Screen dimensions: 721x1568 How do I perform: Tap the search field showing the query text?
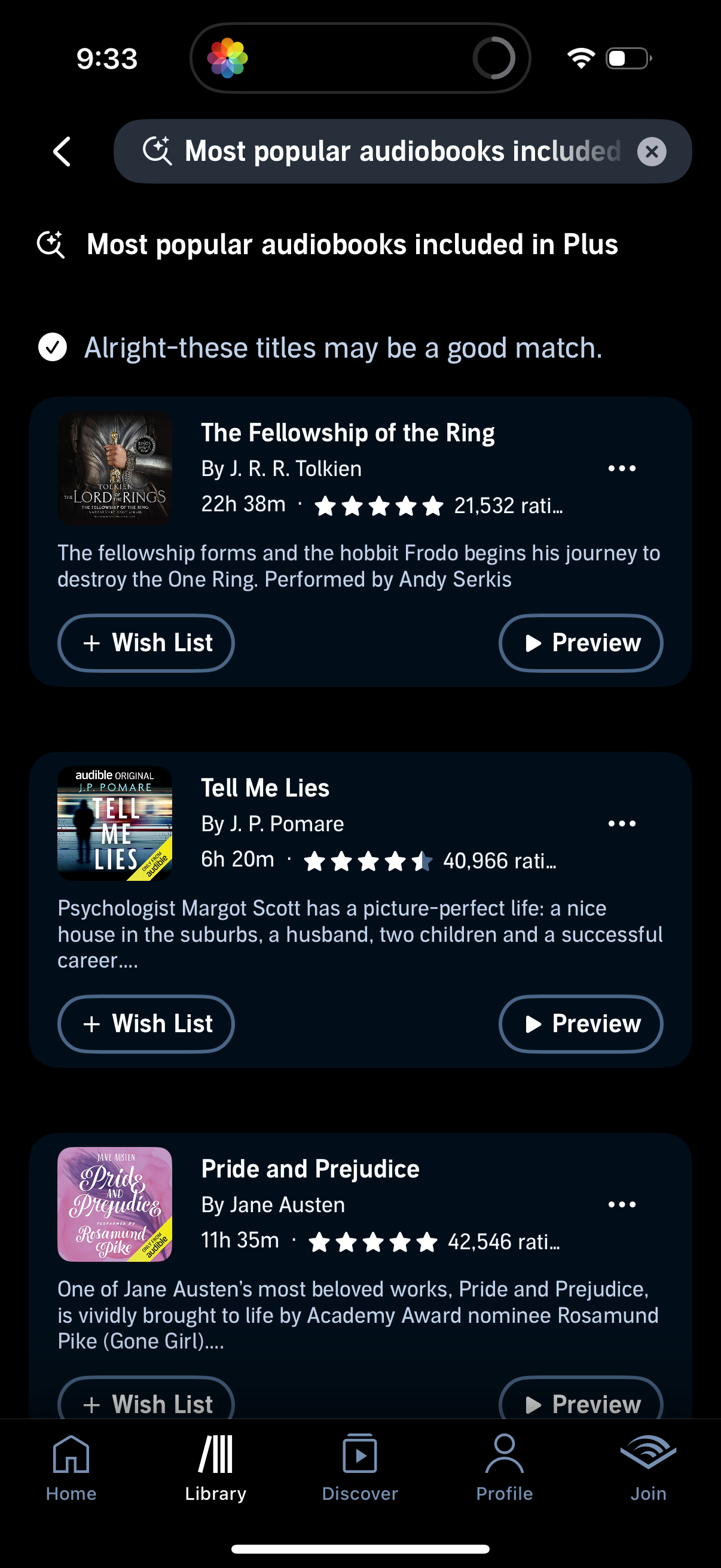[389, 151]
